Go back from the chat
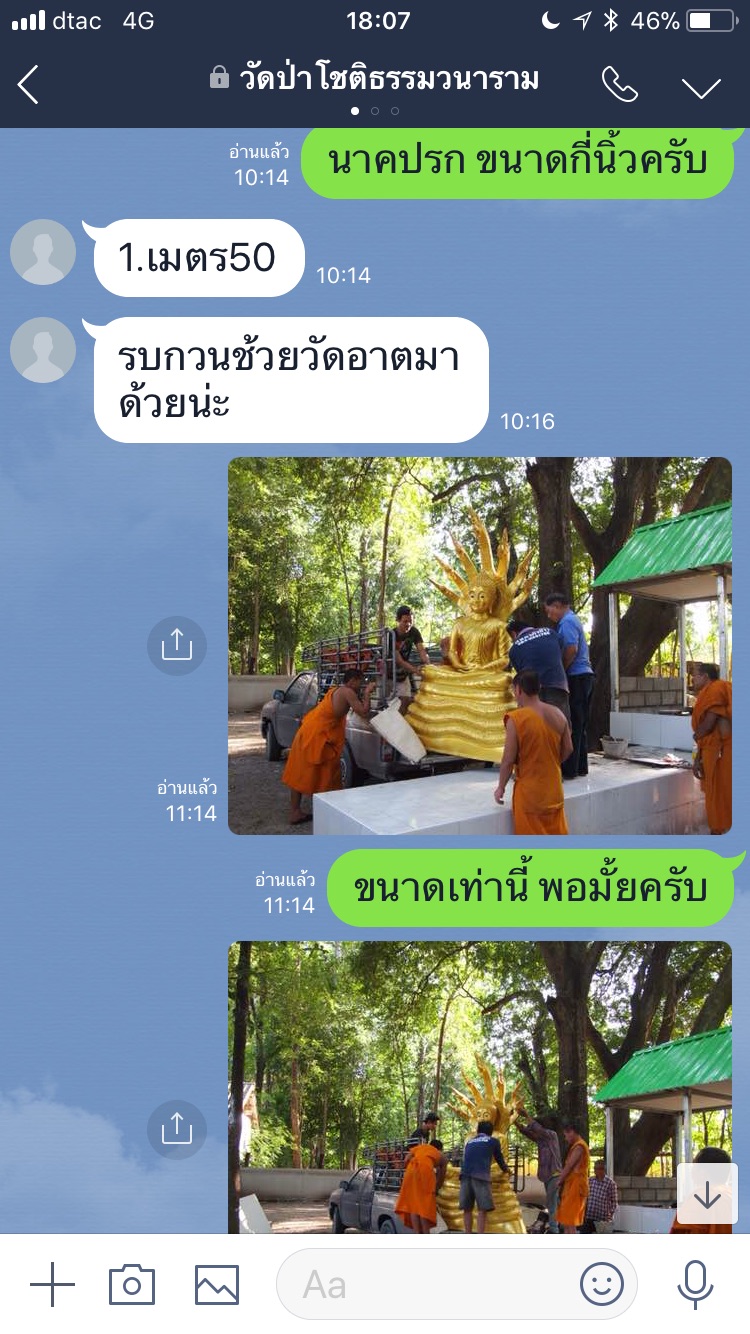The image size is (750, 1334). (28, 85)
